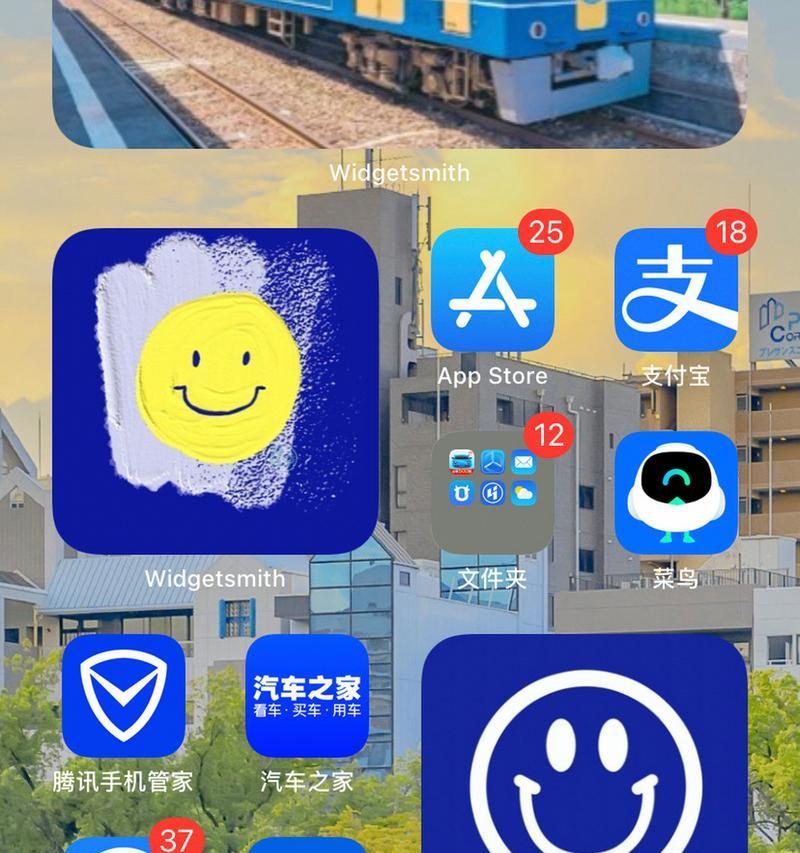Launch 腾讯手机管家
Viewport: 800px width, 853px height.
[x=123, y=696]
